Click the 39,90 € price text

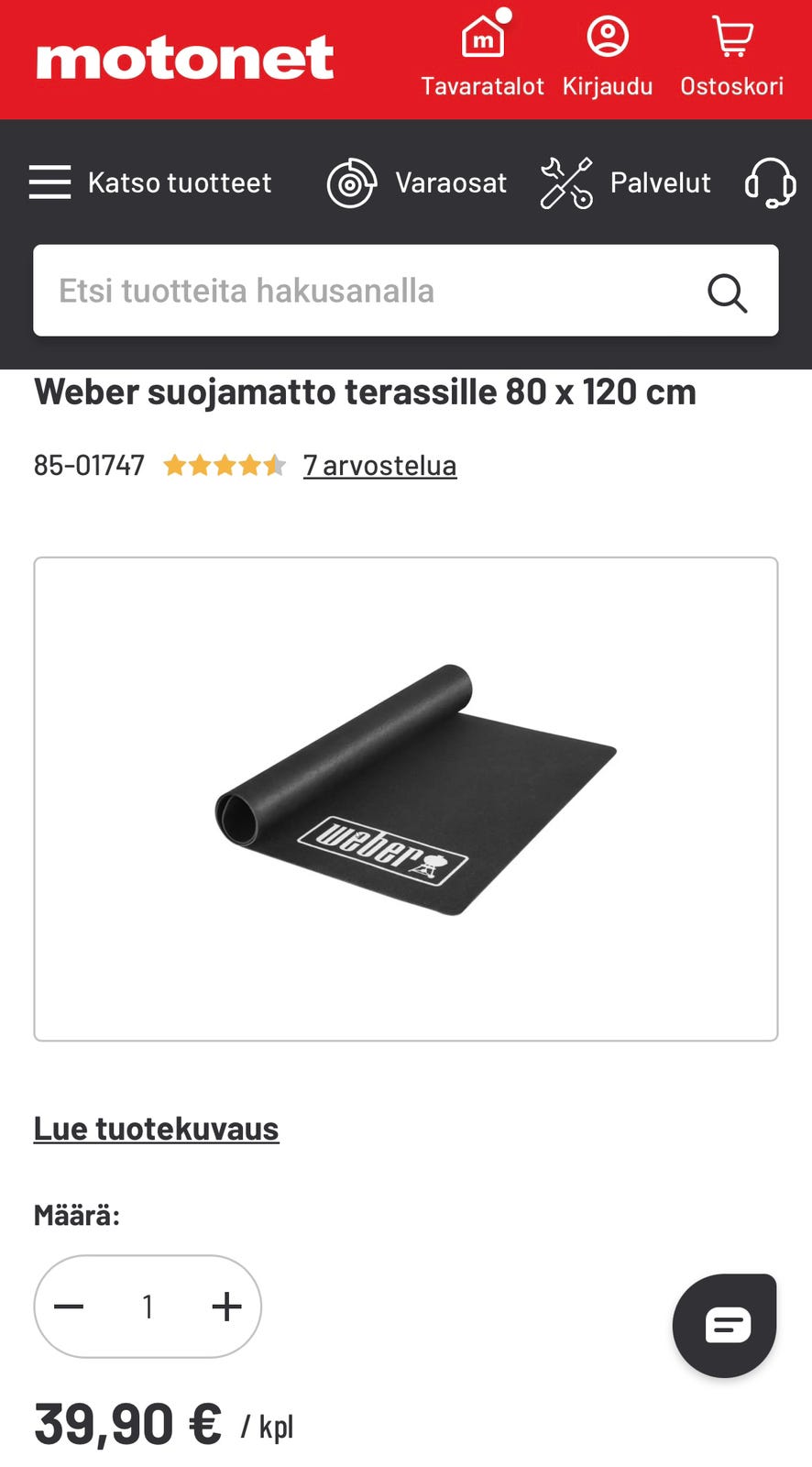pyautogui.click(x=126, y=1421)
